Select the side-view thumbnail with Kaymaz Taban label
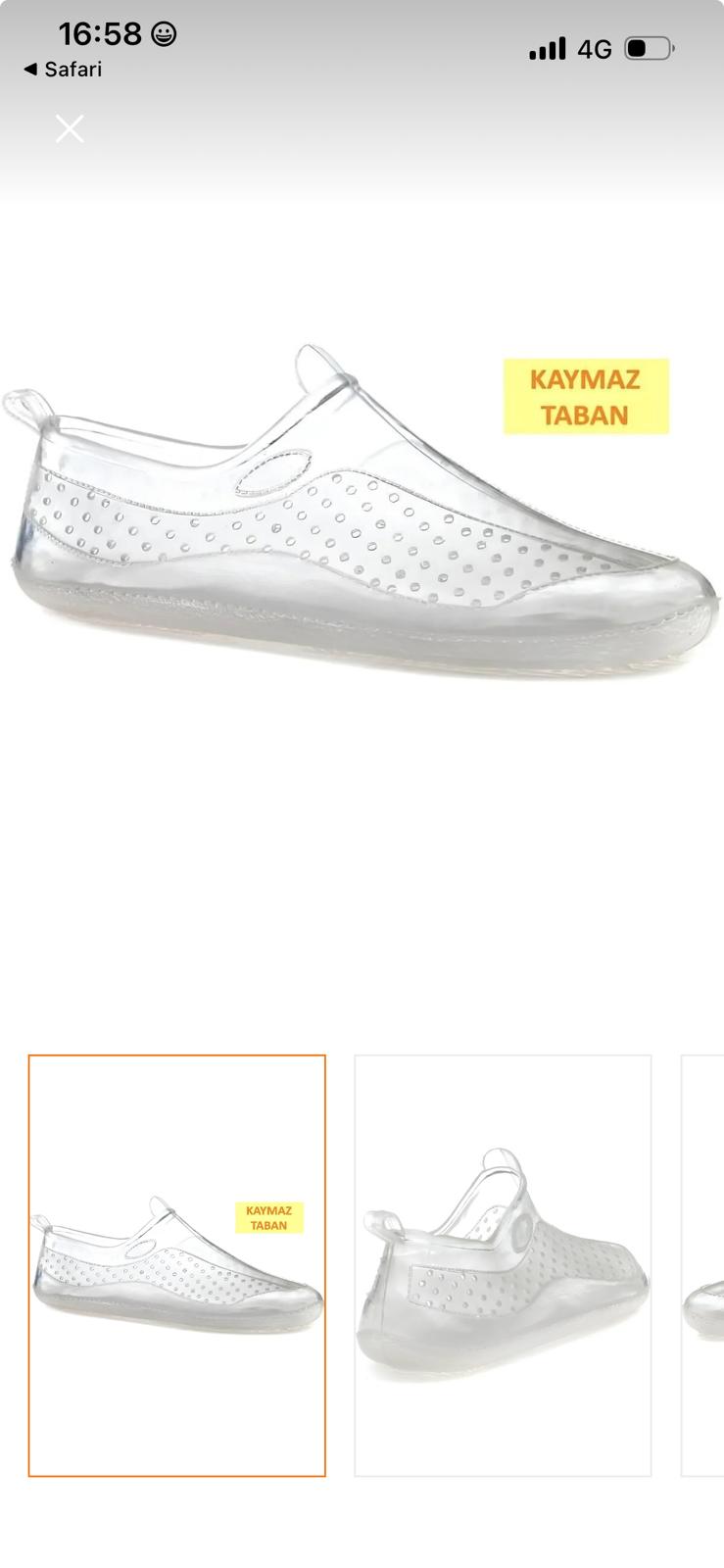Image resolution: width=724 pixels, height=1568 pixels. point(177,1265)
